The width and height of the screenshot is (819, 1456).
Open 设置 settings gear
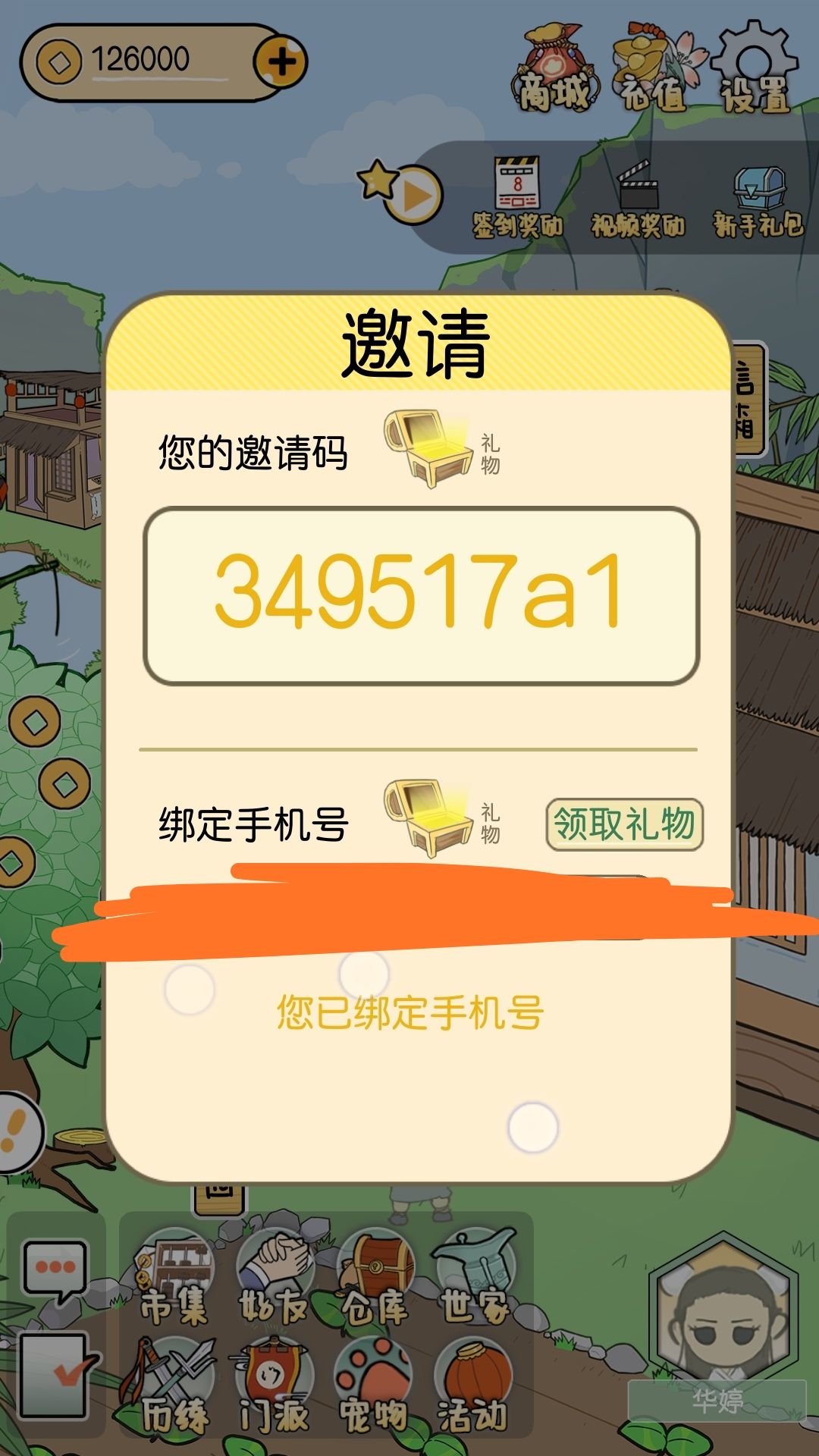(755, 68)
